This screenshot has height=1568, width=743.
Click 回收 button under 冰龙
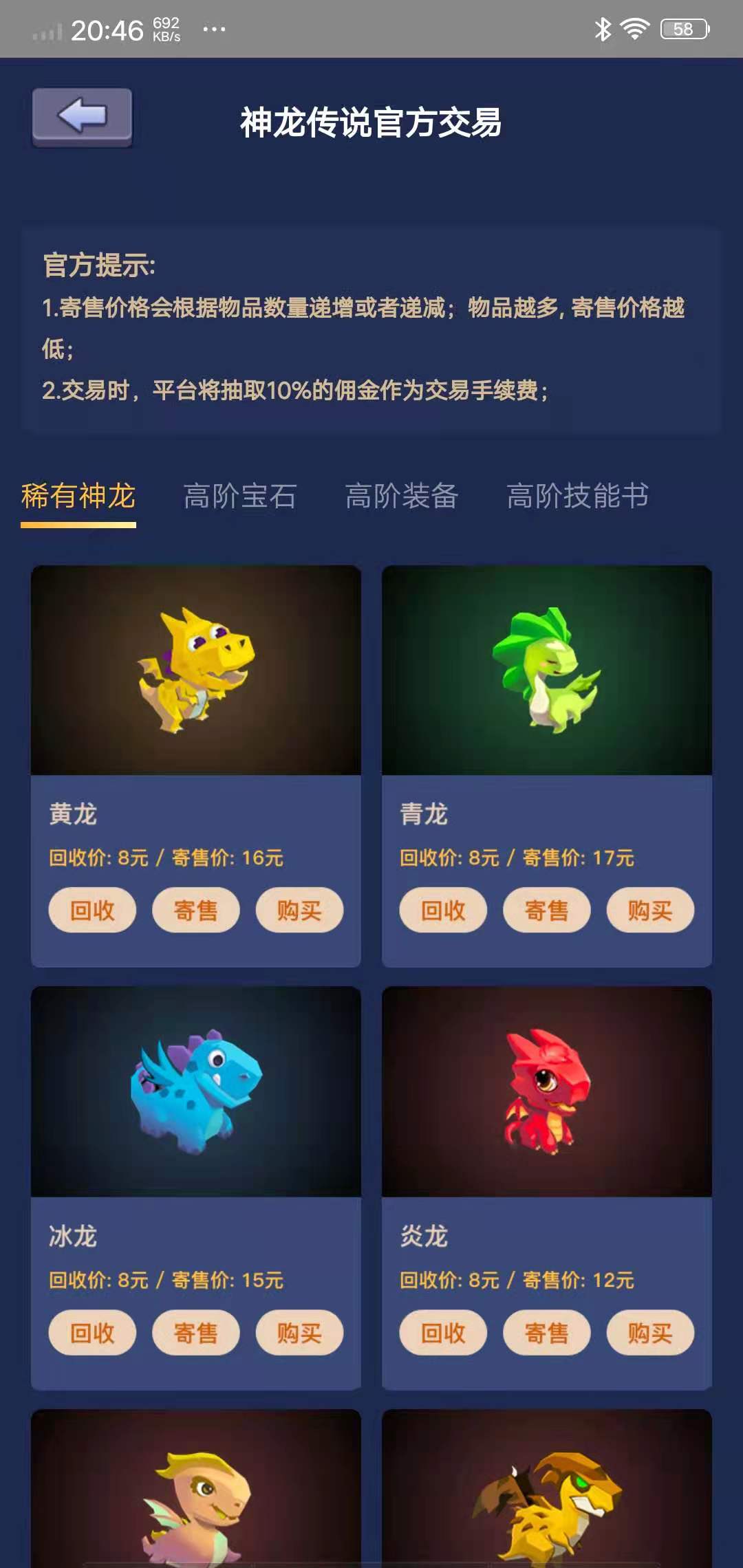pyautogui.click(x=91, y=1333)
